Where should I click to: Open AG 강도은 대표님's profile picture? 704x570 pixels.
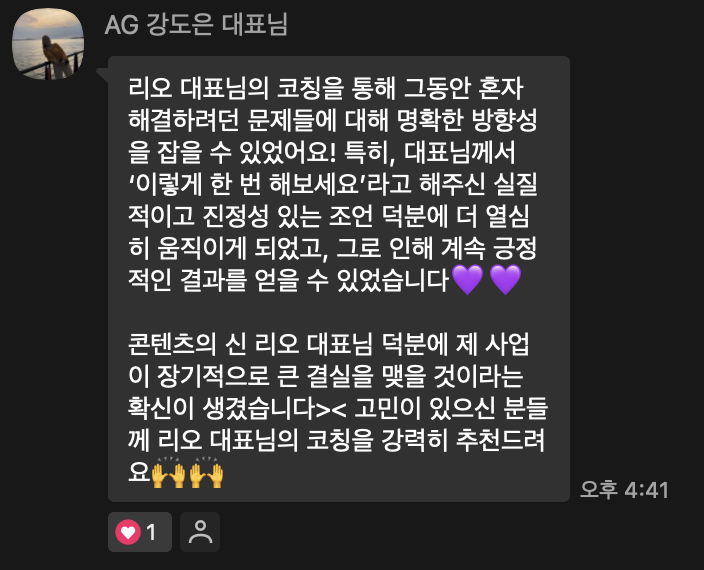coord(49,44)
